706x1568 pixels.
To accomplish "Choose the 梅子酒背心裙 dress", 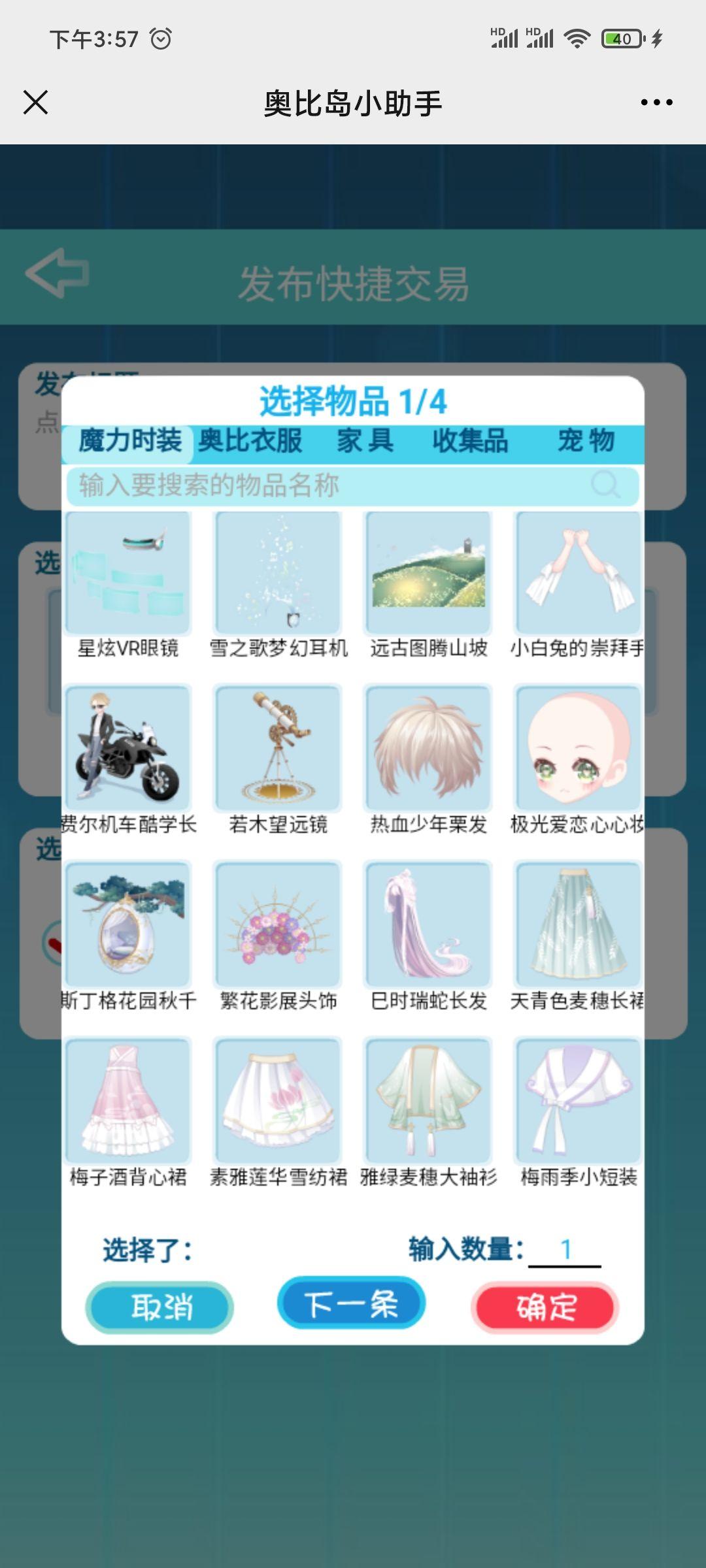I will tap(128, 1100).
